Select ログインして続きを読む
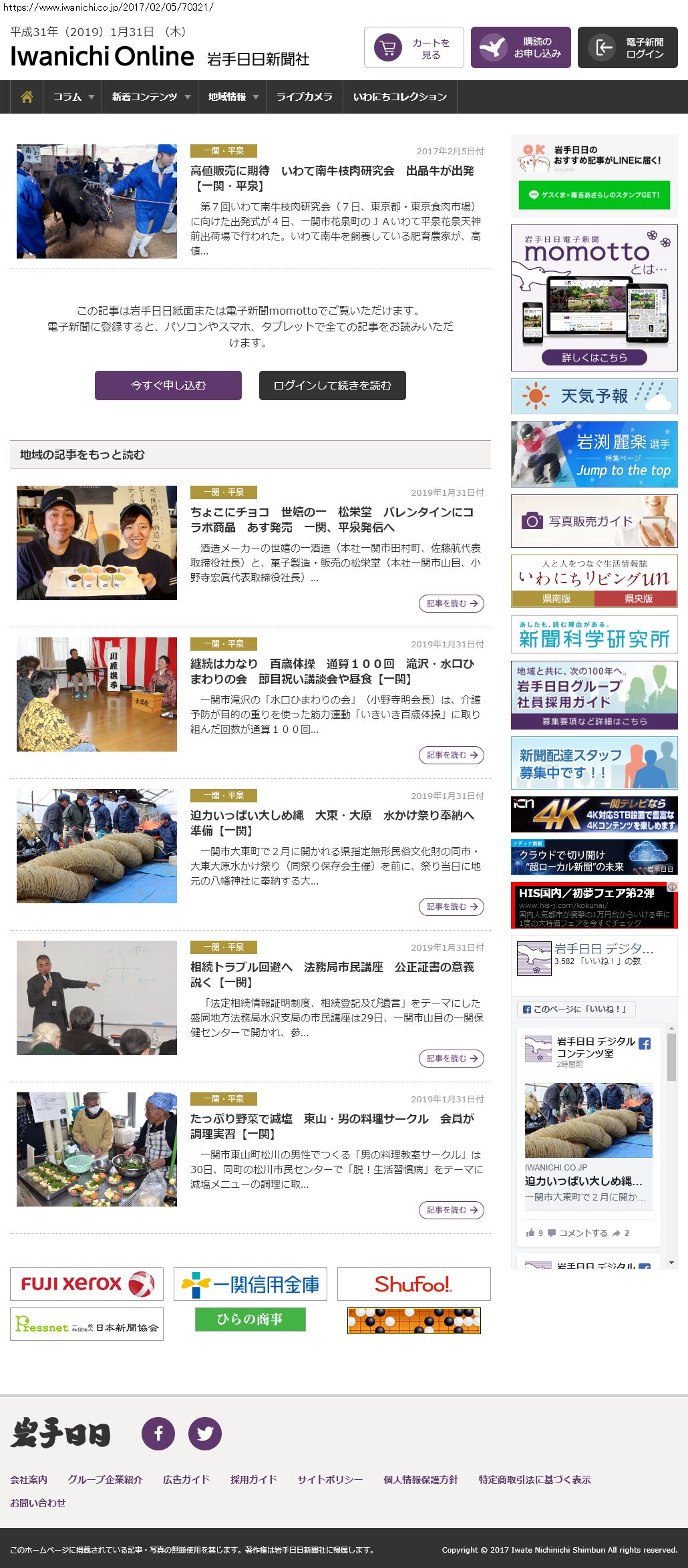The image size is (688, 1568). (333, 385)
